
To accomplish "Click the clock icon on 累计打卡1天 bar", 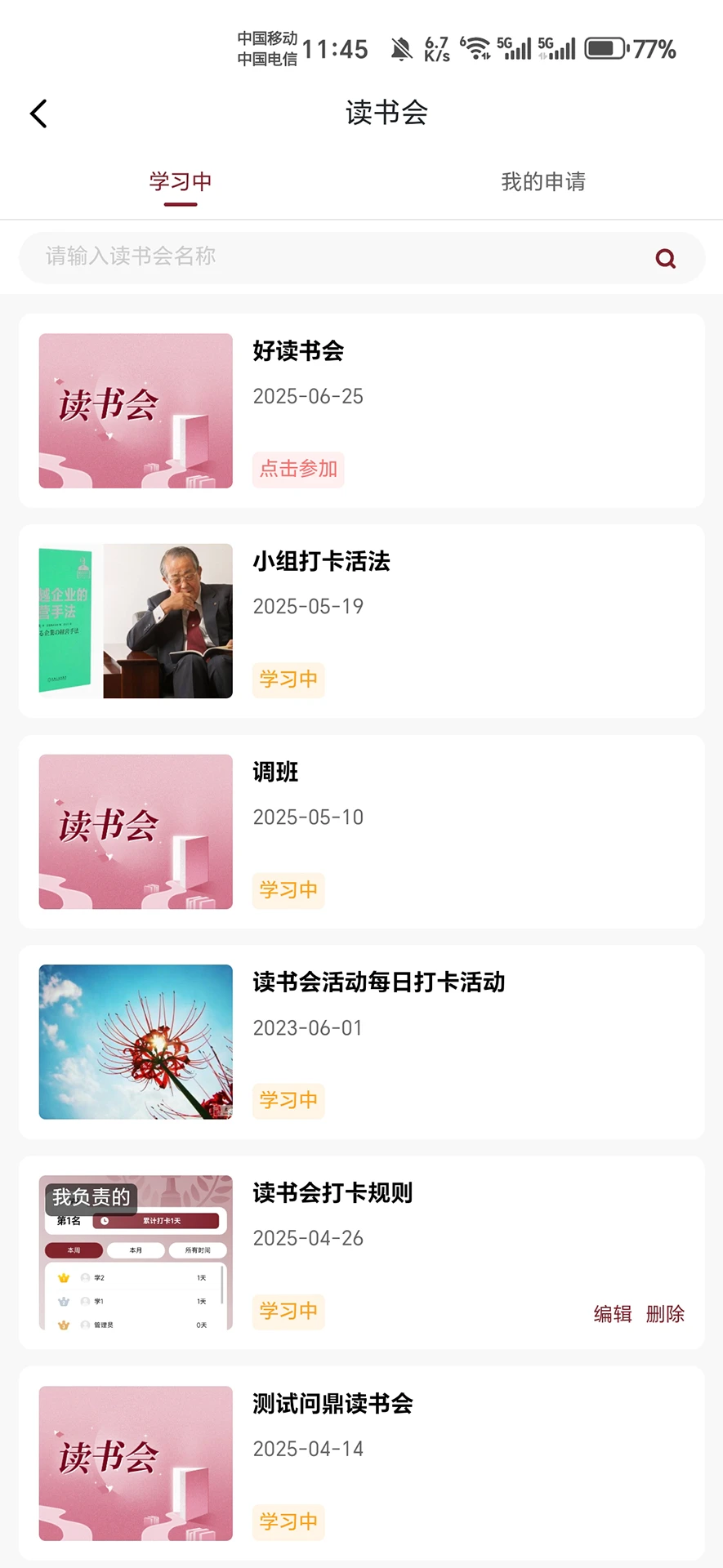I will click(x=105, y=1220).
